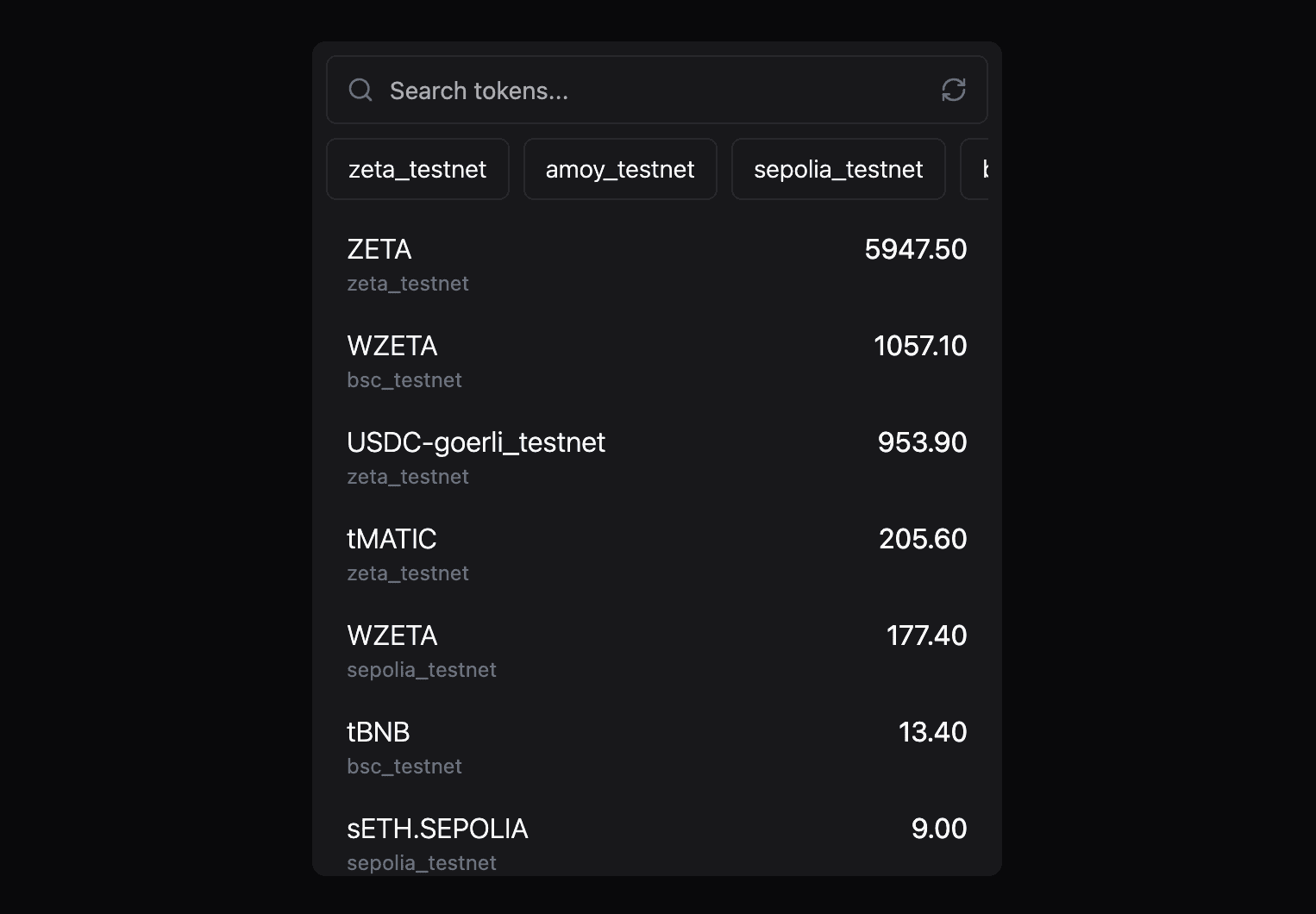The image size is (1316, 914).
Task: Pick the tMATIC token row
Action: (x=656, y=554)
